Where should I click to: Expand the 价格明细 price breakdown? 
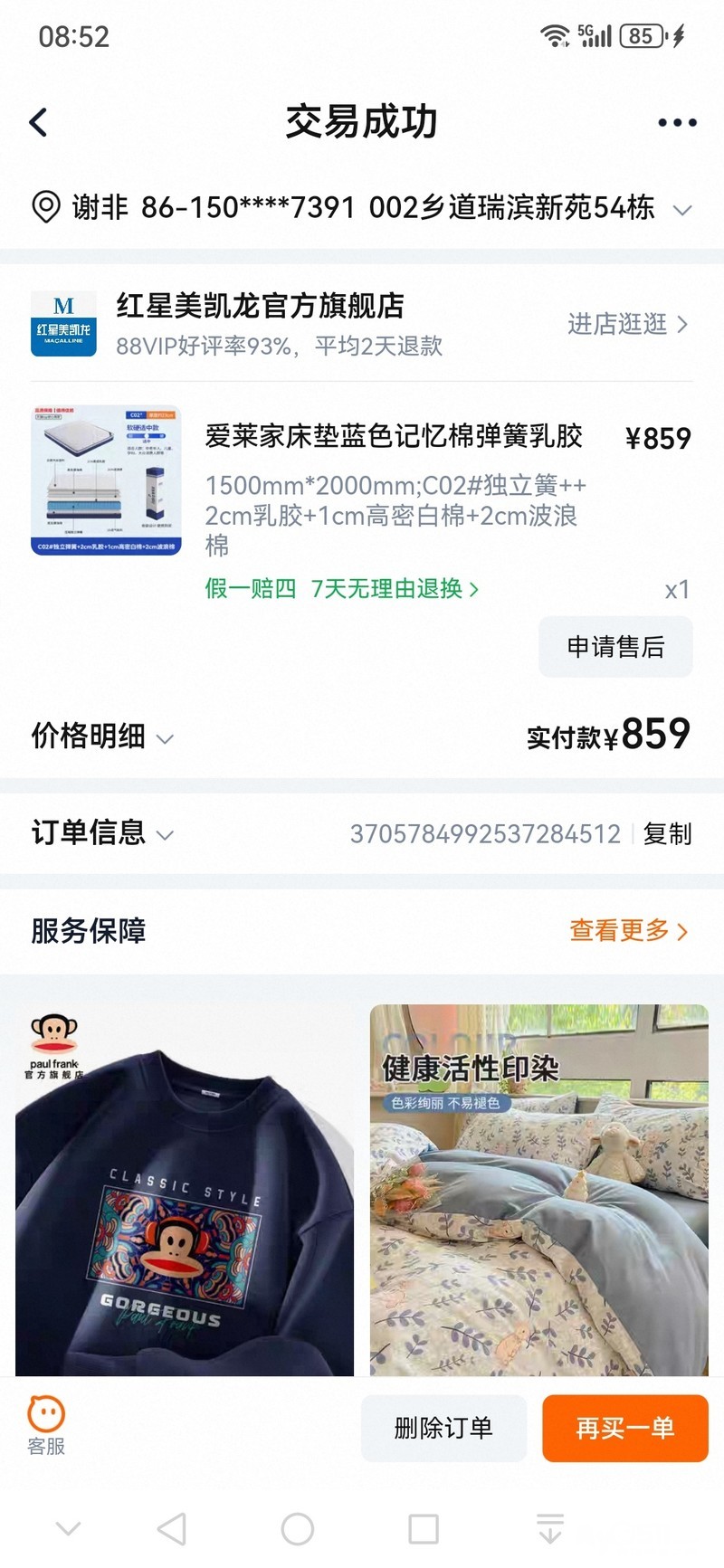(x=101, y=736)
